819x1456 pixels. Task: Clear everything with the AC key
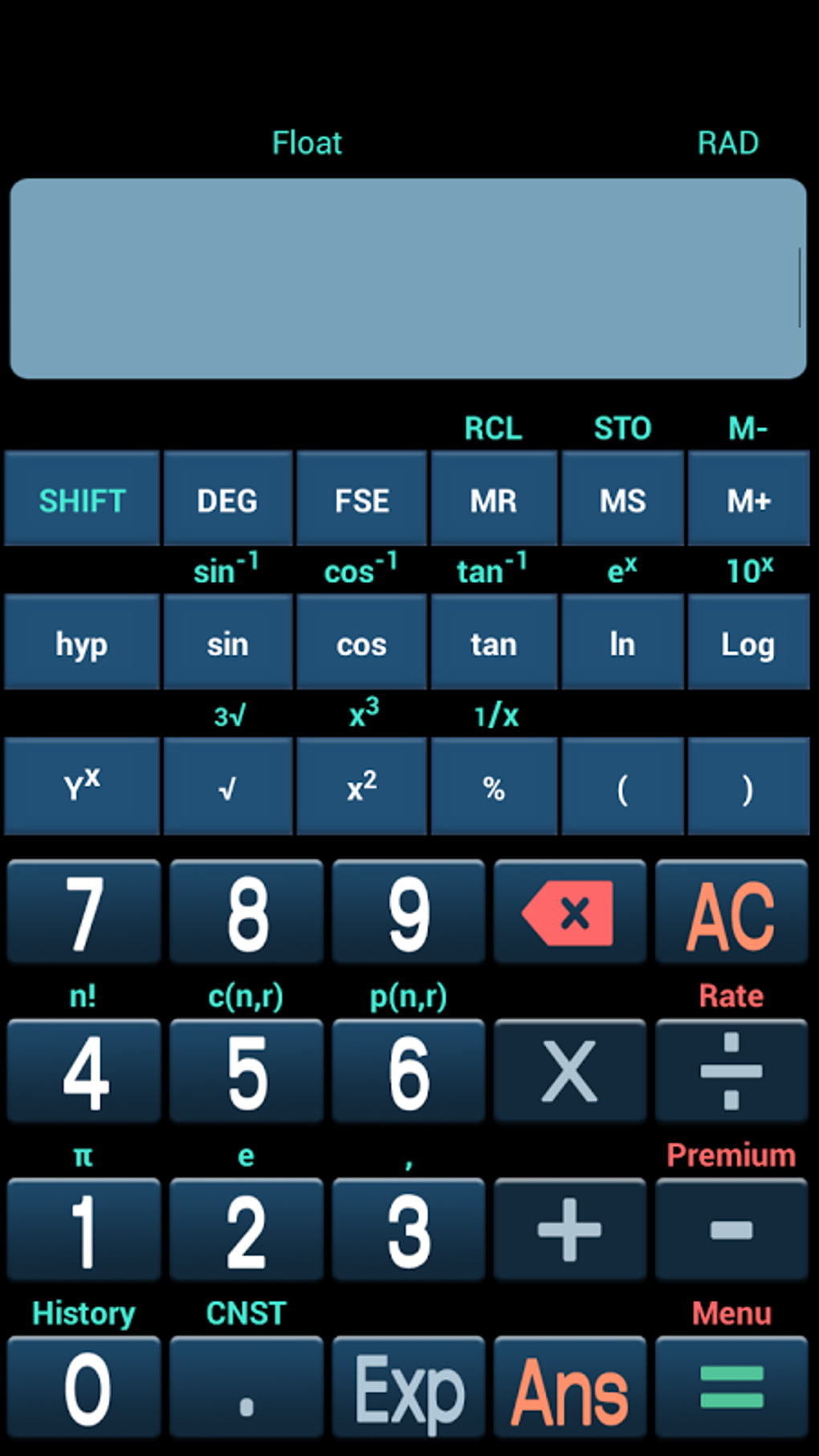point(731,912)
